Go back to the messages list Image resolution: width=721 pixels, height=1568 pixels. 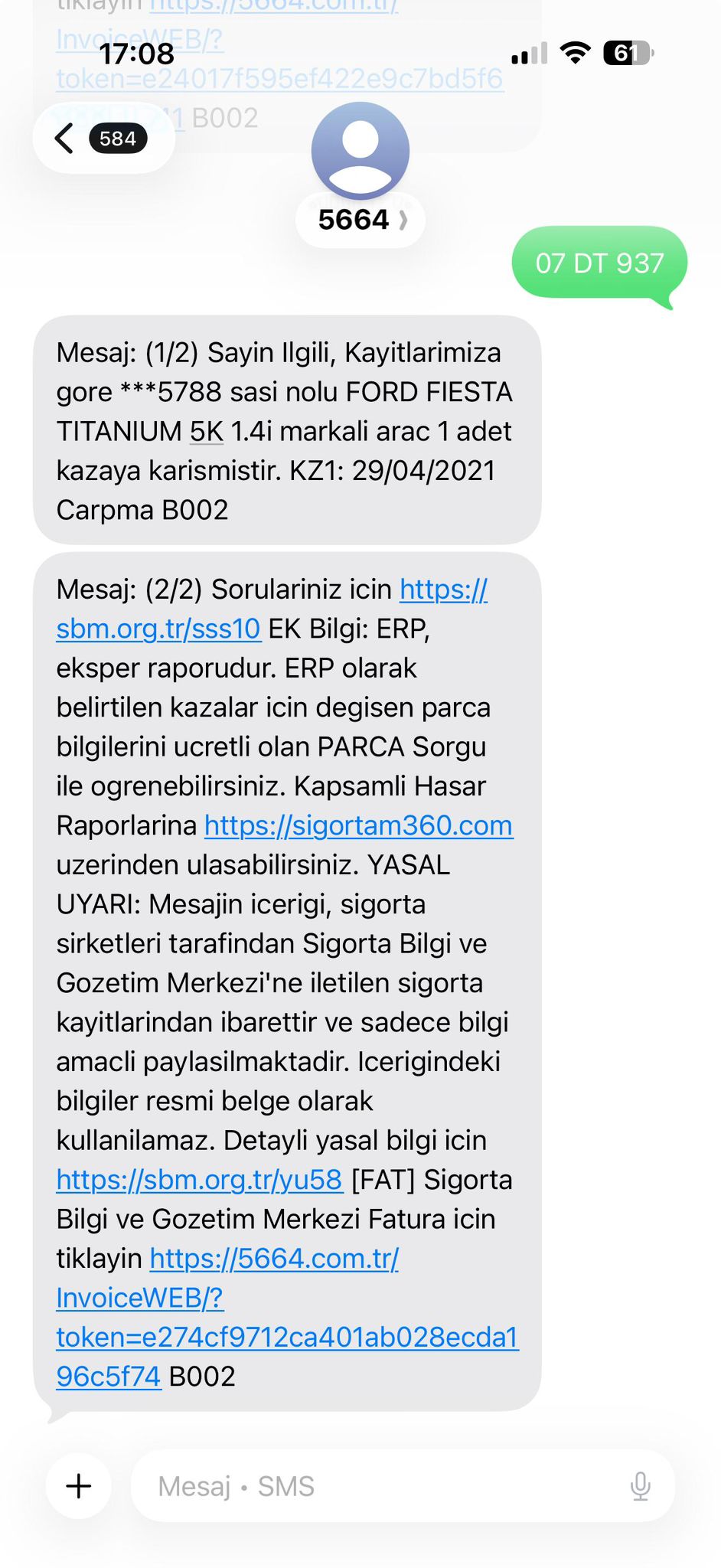tap(103, 139)
